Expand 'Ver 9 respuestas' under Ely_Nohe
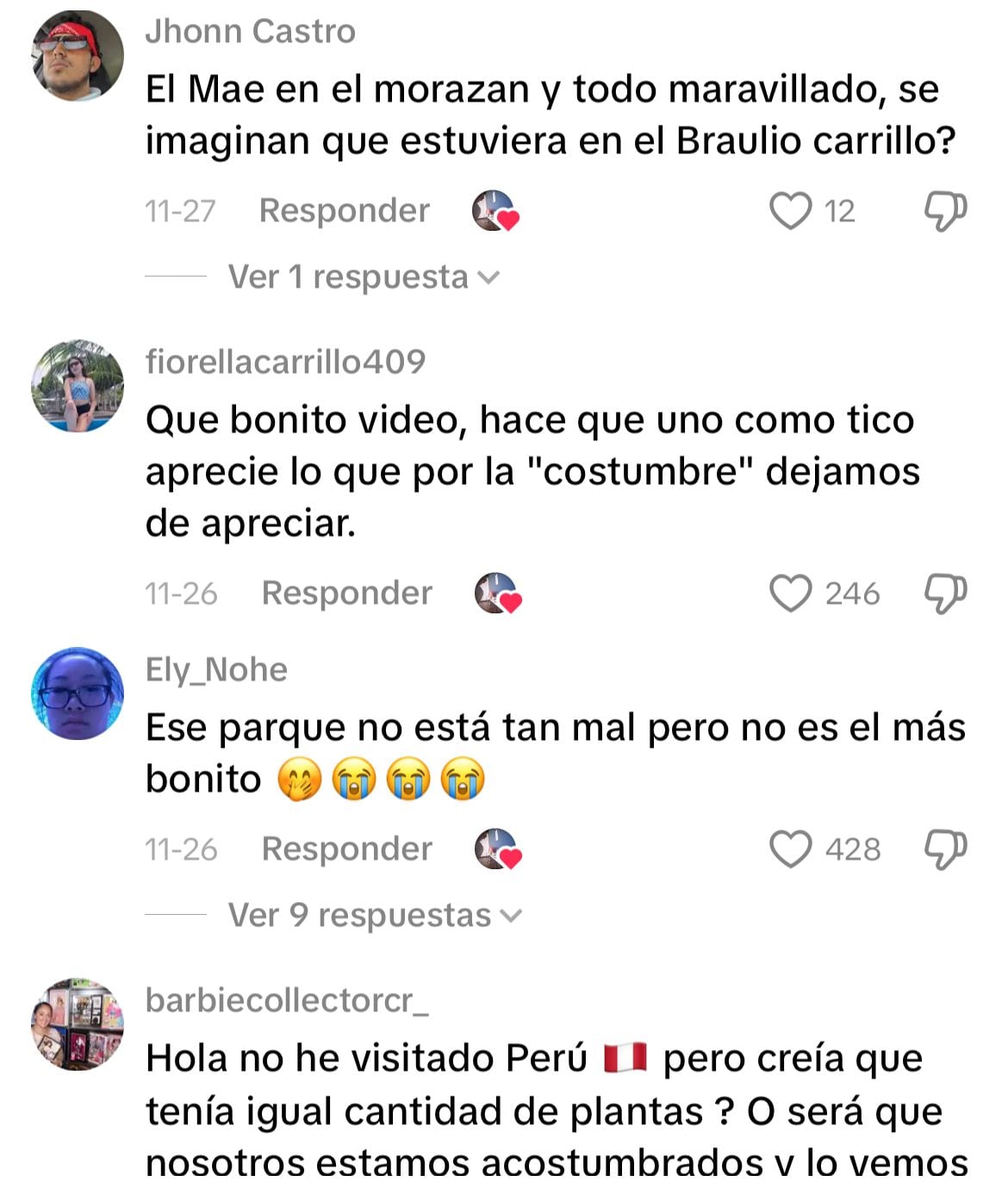1008x1194 pixels. click(x=375, y=915)
